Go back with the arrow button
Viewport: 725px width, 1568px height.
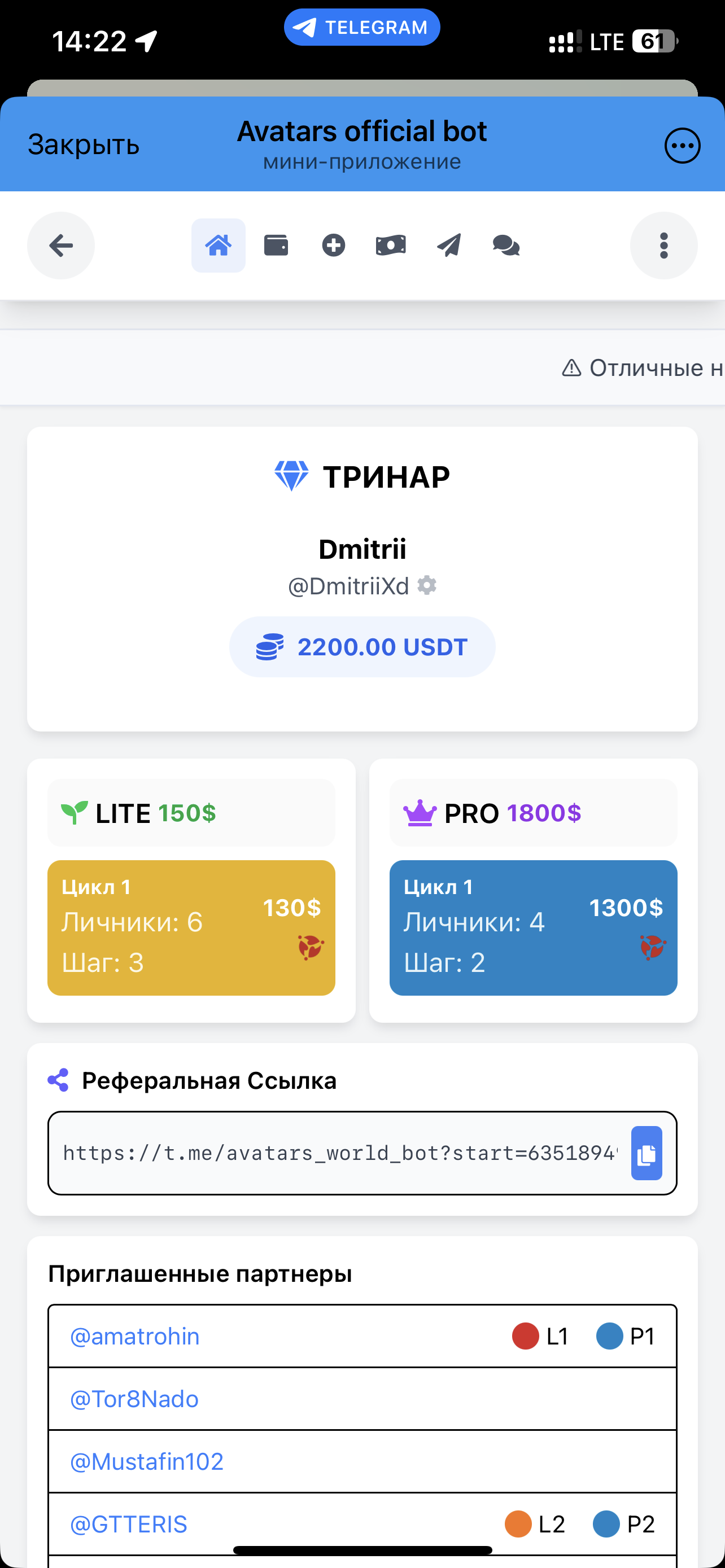pos(61,246)
